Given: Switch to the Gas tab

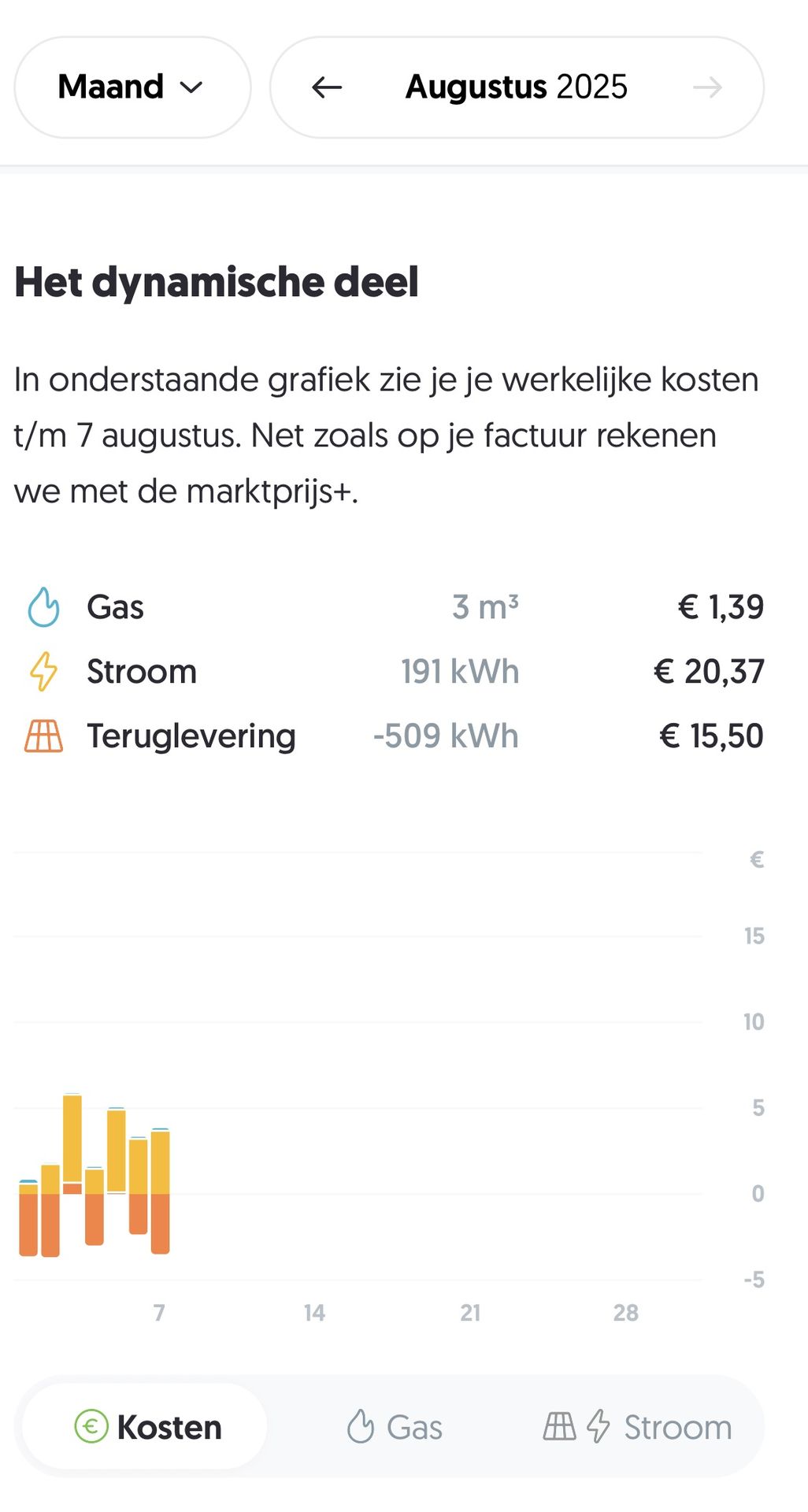Looking at the screenshot, I should pos(395,1426).
